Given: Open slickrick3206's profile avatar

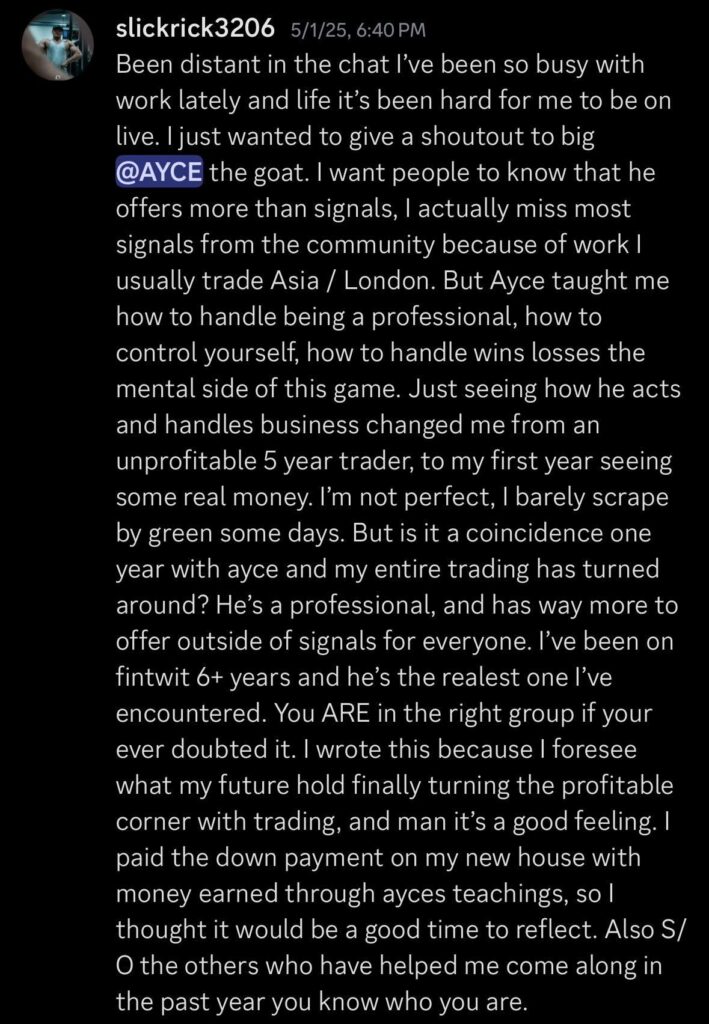Looking at the screenshot, I should (57, 45).
